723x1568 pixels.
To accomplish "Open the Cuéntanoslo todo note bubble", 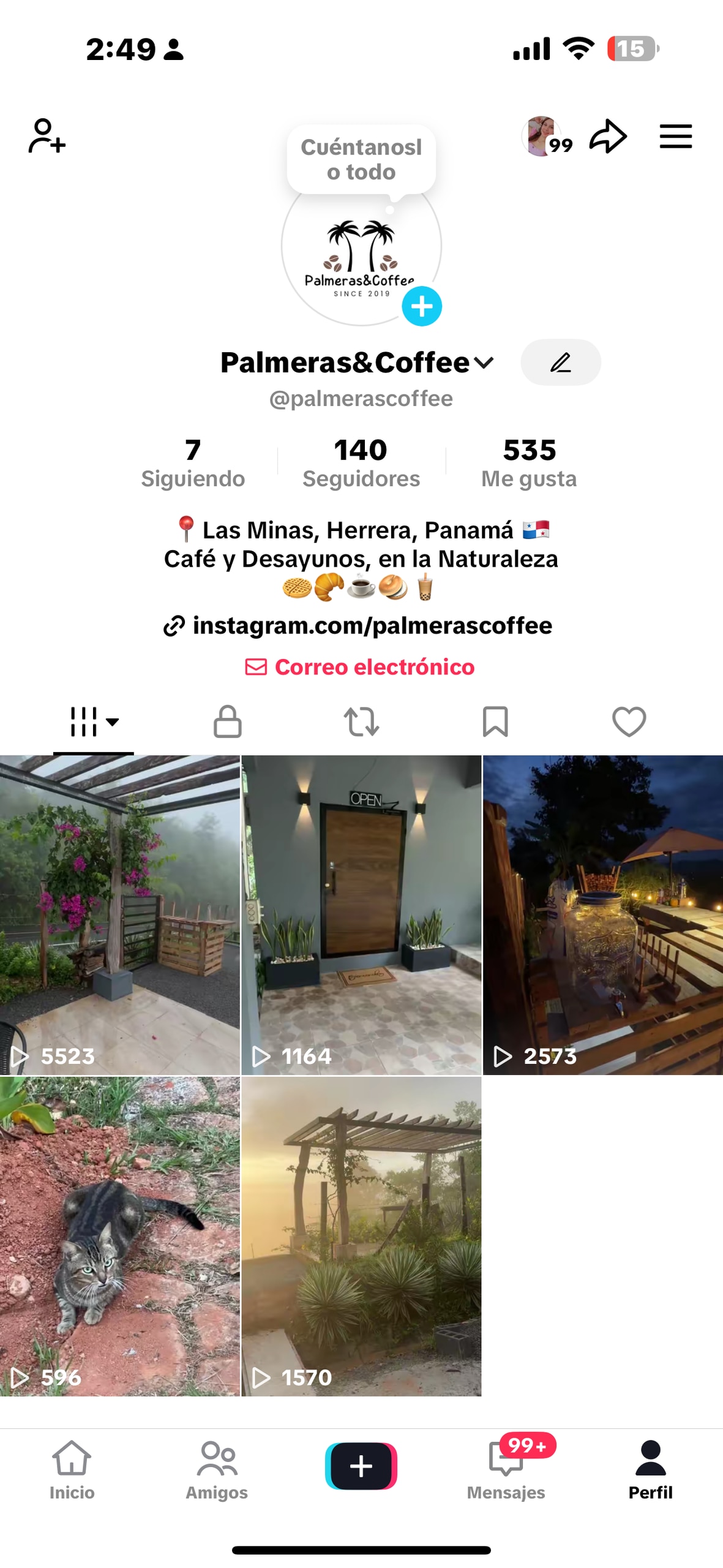I will [361, 159].
